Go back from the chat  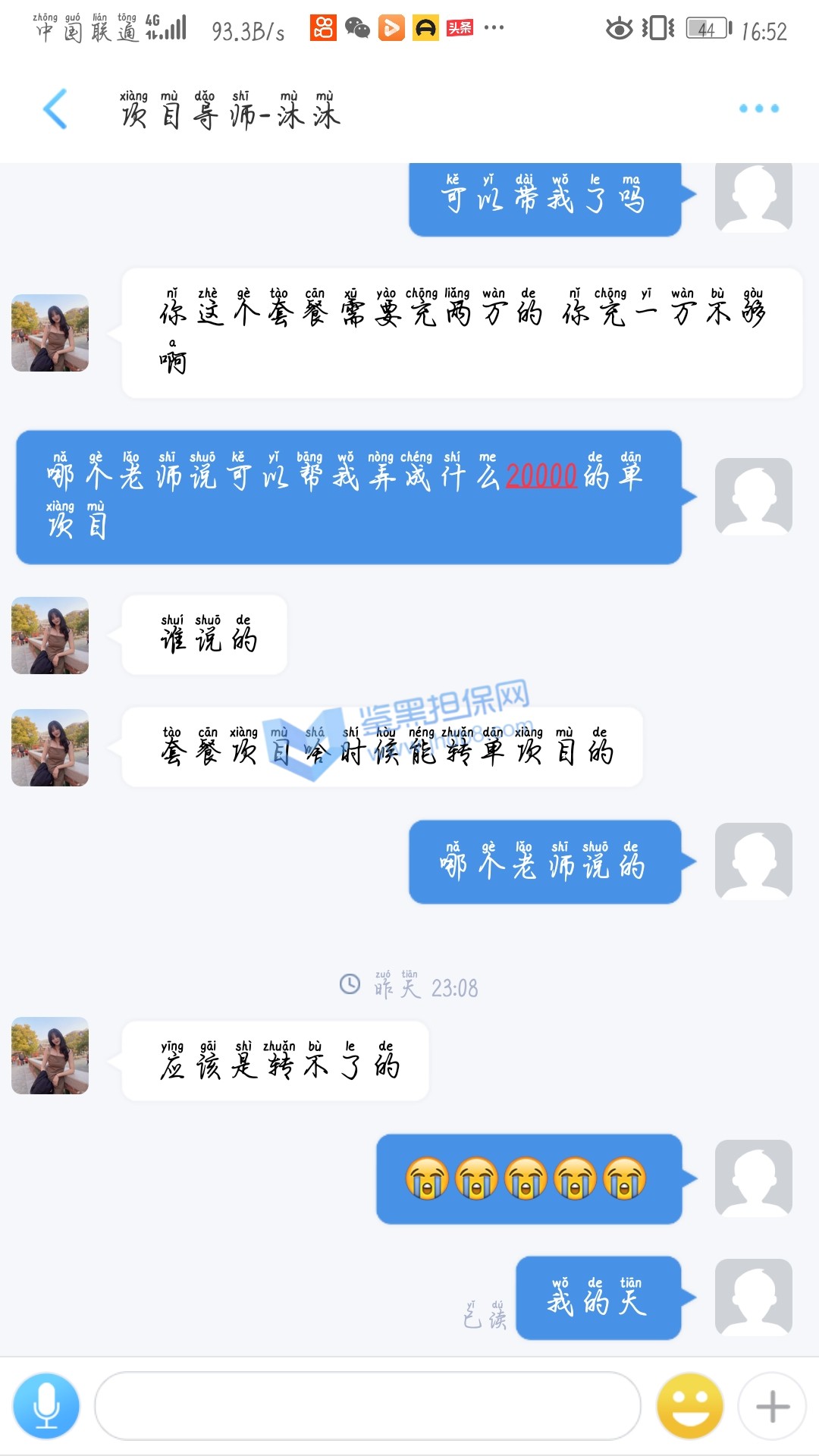pyautogui.click(x=55, y=109)
